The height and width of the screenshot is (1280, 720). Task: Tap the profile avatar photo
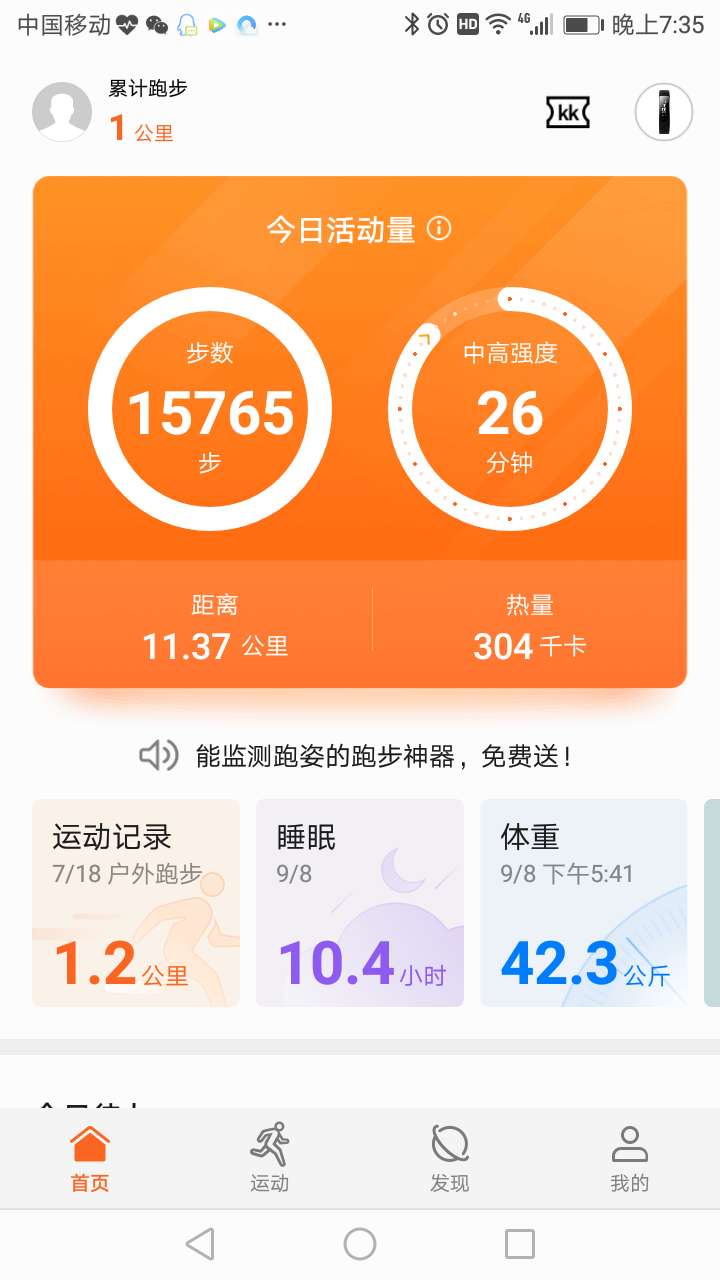62,111
